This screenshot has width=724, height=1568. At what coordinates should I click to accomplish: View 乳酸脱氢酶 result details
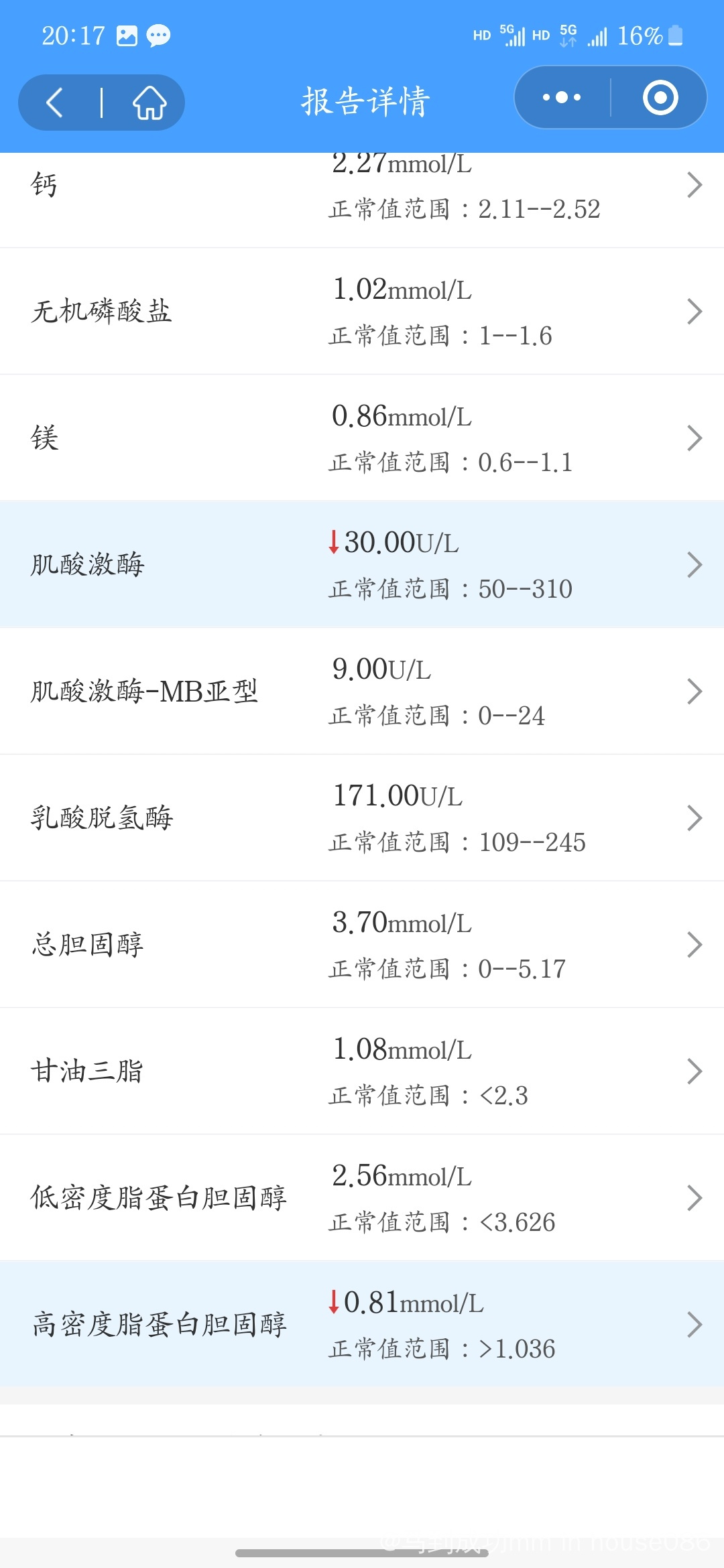click(362, 818)
